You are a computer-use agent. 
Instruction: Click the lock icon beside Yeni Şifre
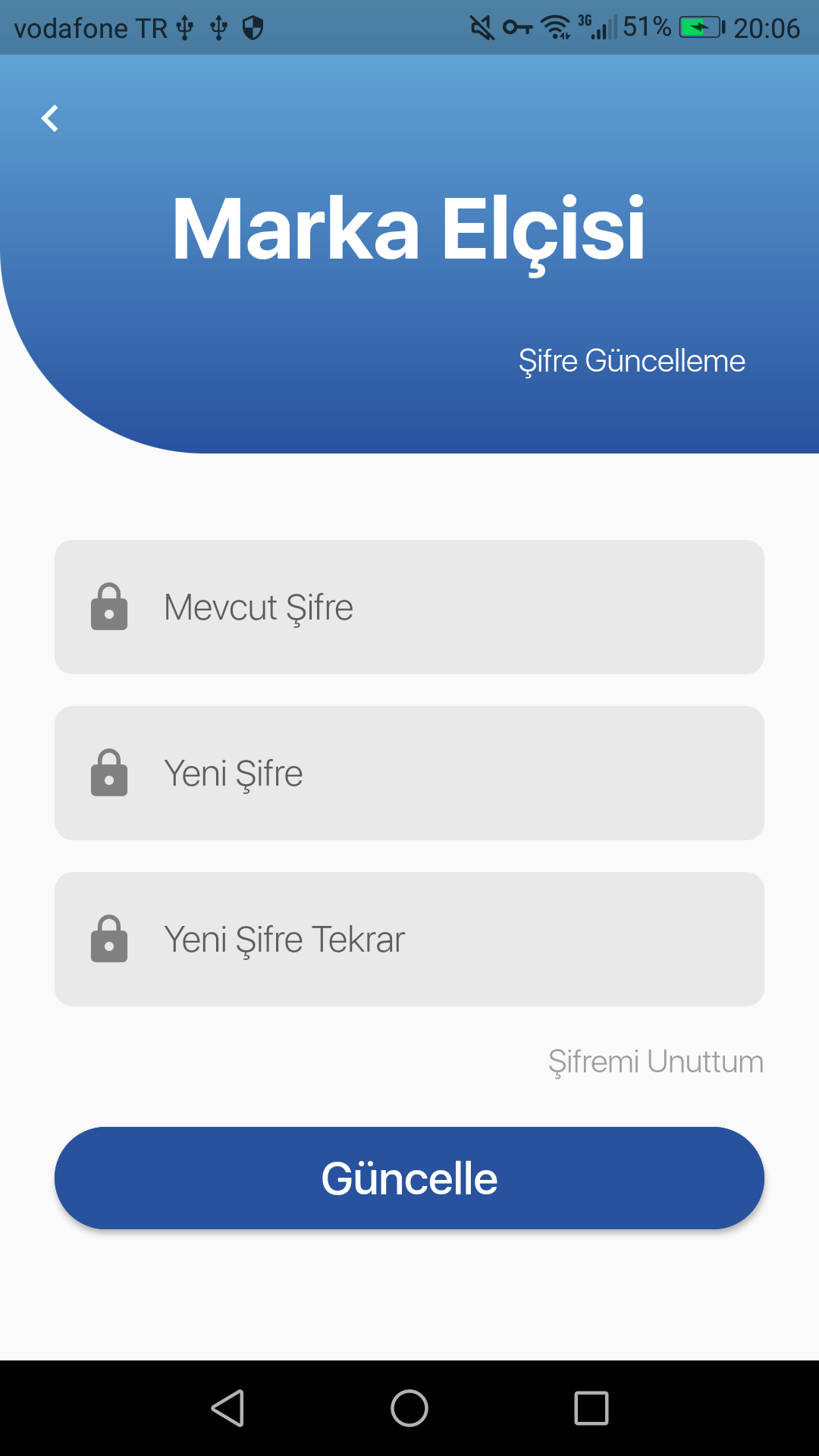pyautogui.click(x=108, y=773)
